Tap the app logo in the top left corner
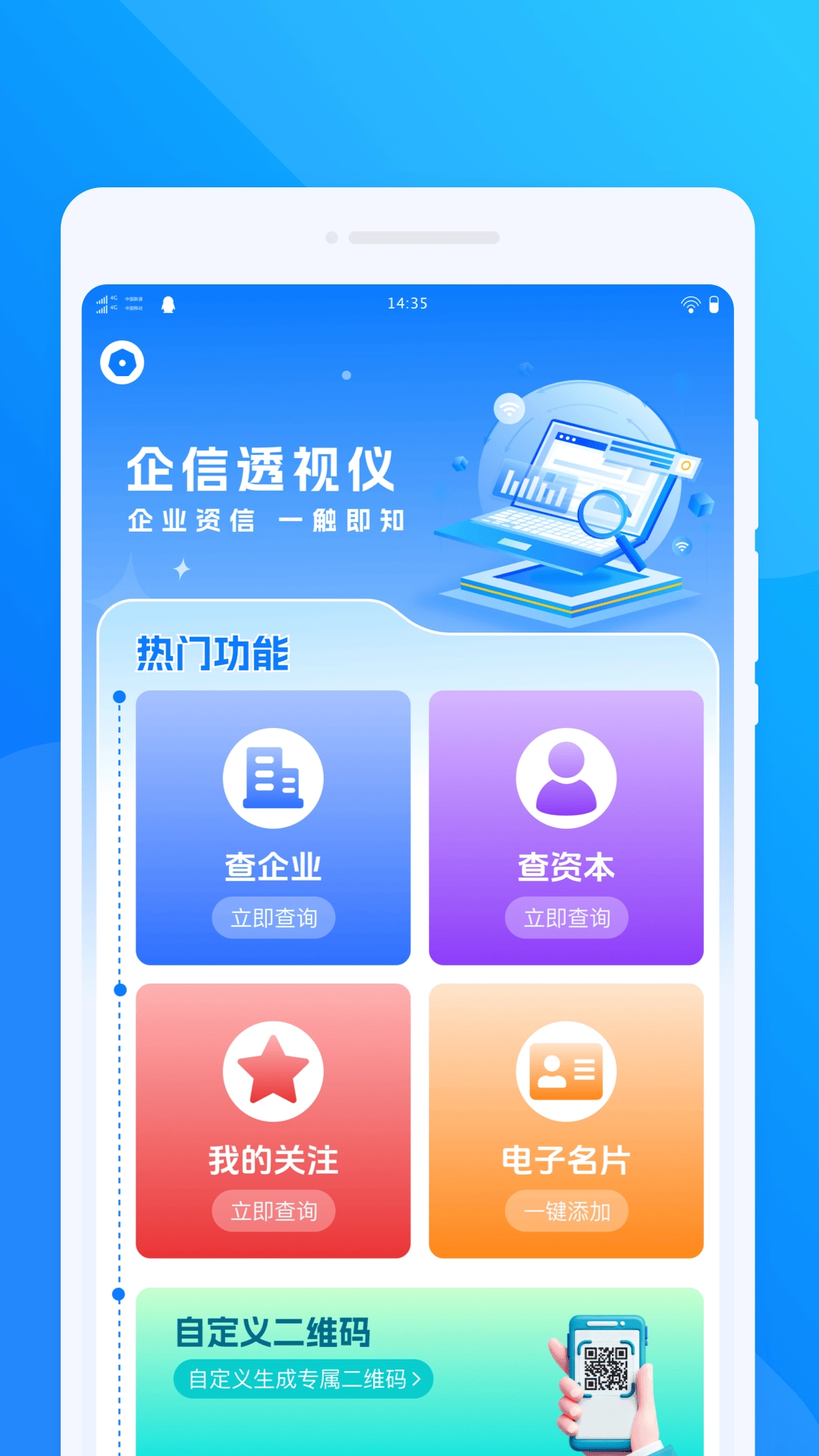 coord(124,363)
